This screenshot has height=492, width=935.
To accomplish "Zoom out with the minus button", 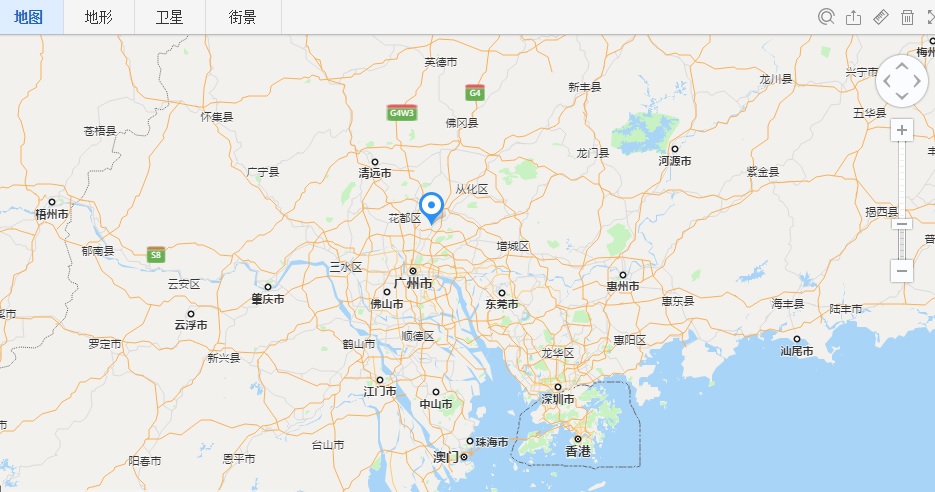I will click(x=902, y=270).
